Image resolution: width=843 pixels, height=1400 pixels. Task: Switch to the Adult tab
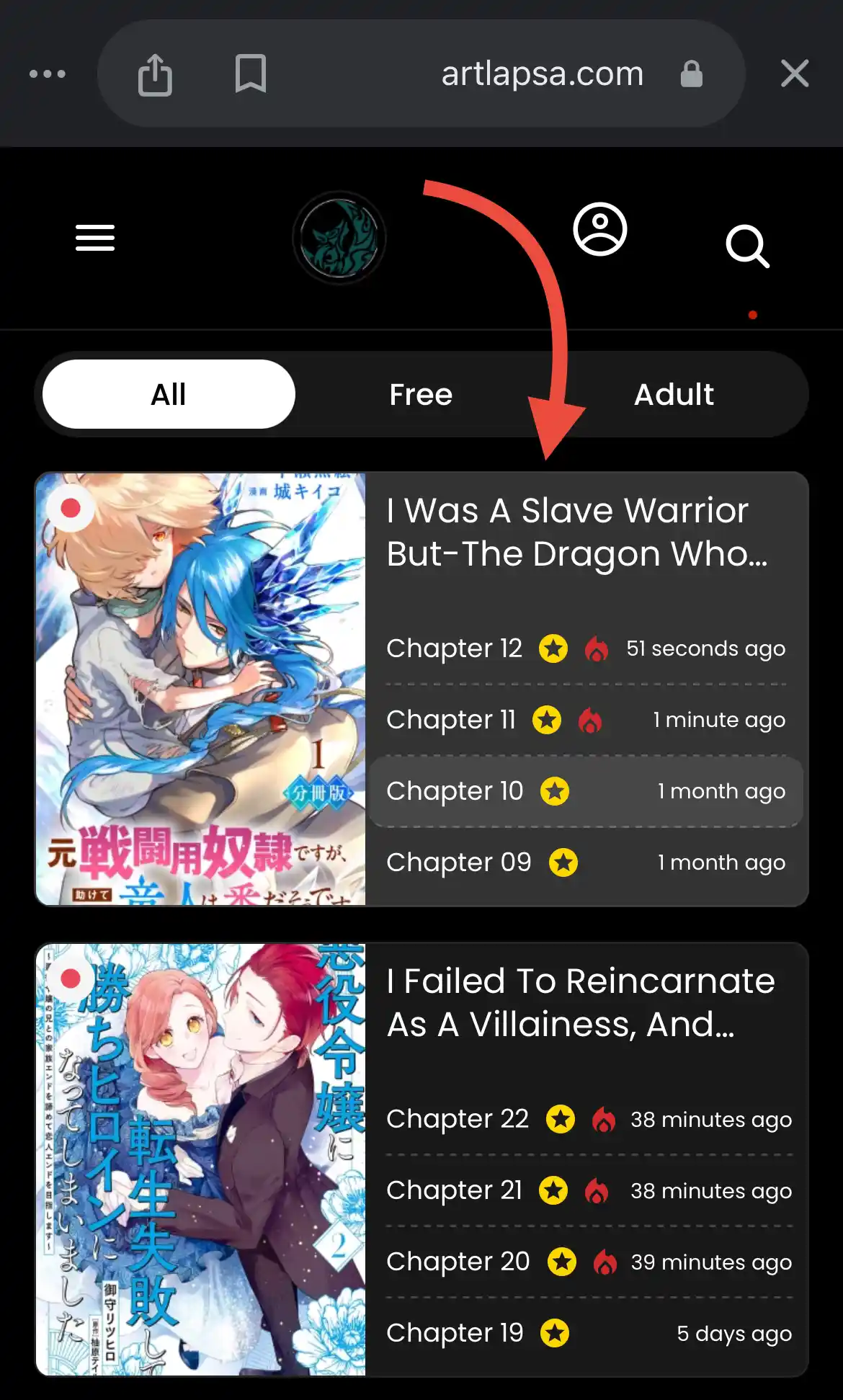coord(674,394)
